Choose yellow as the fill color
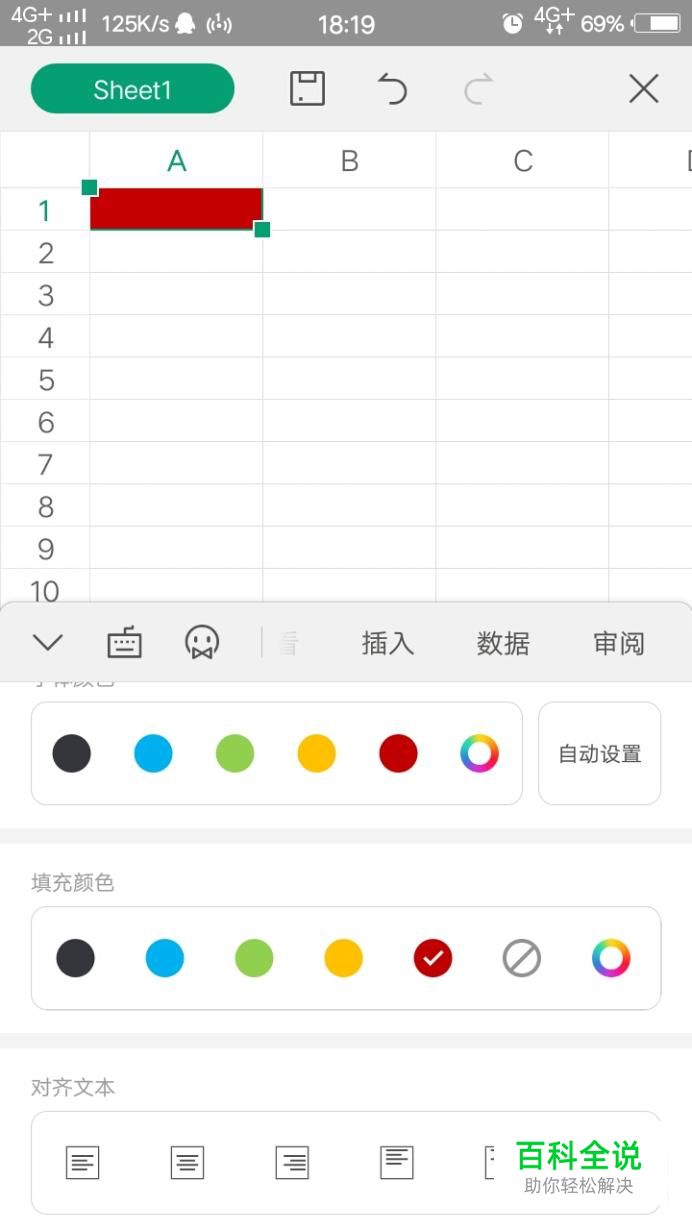 click(x=343, y=959)
